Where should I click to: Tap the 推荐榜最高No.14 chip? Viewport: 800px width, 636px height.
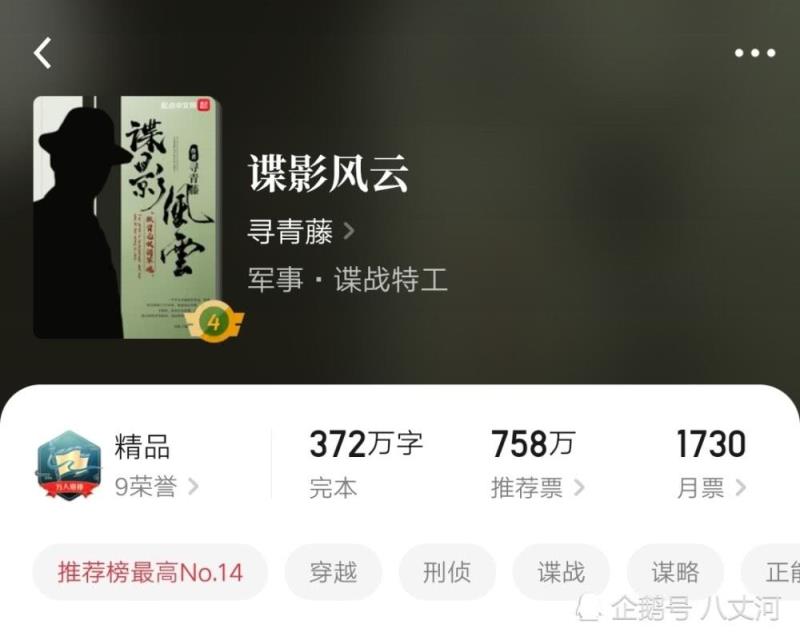pos(150,573)
